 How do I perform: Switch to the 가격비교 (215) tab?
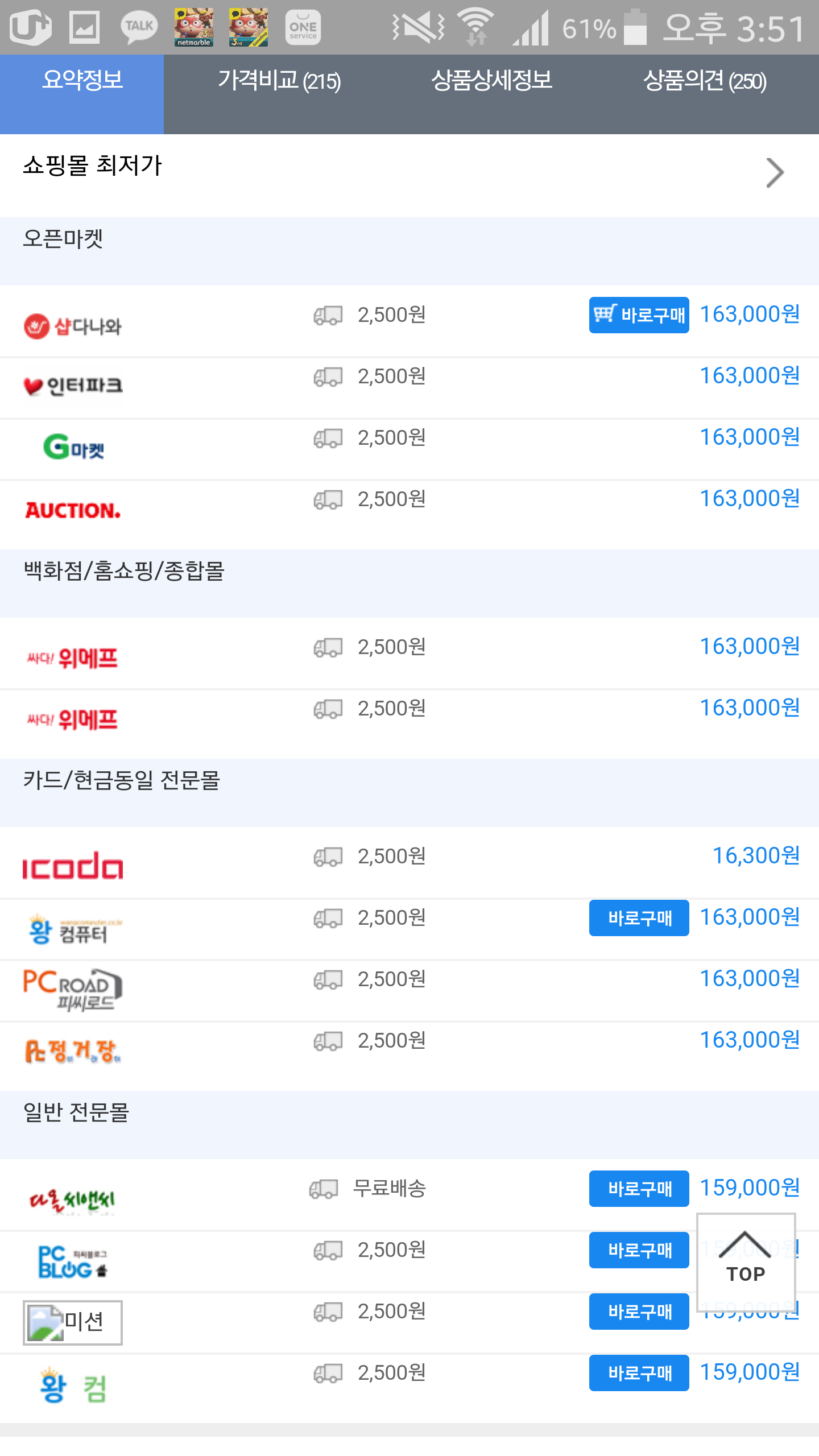[279, 81]
